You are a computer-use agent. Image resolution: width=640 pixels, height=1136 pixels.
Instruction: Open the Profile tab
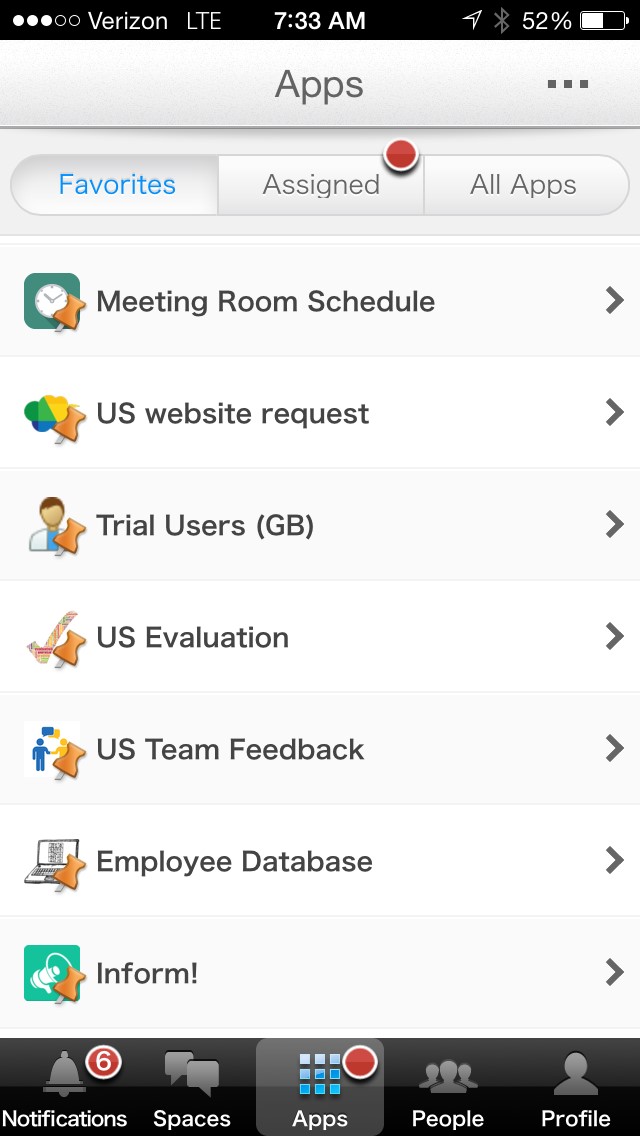[575, 1088]
